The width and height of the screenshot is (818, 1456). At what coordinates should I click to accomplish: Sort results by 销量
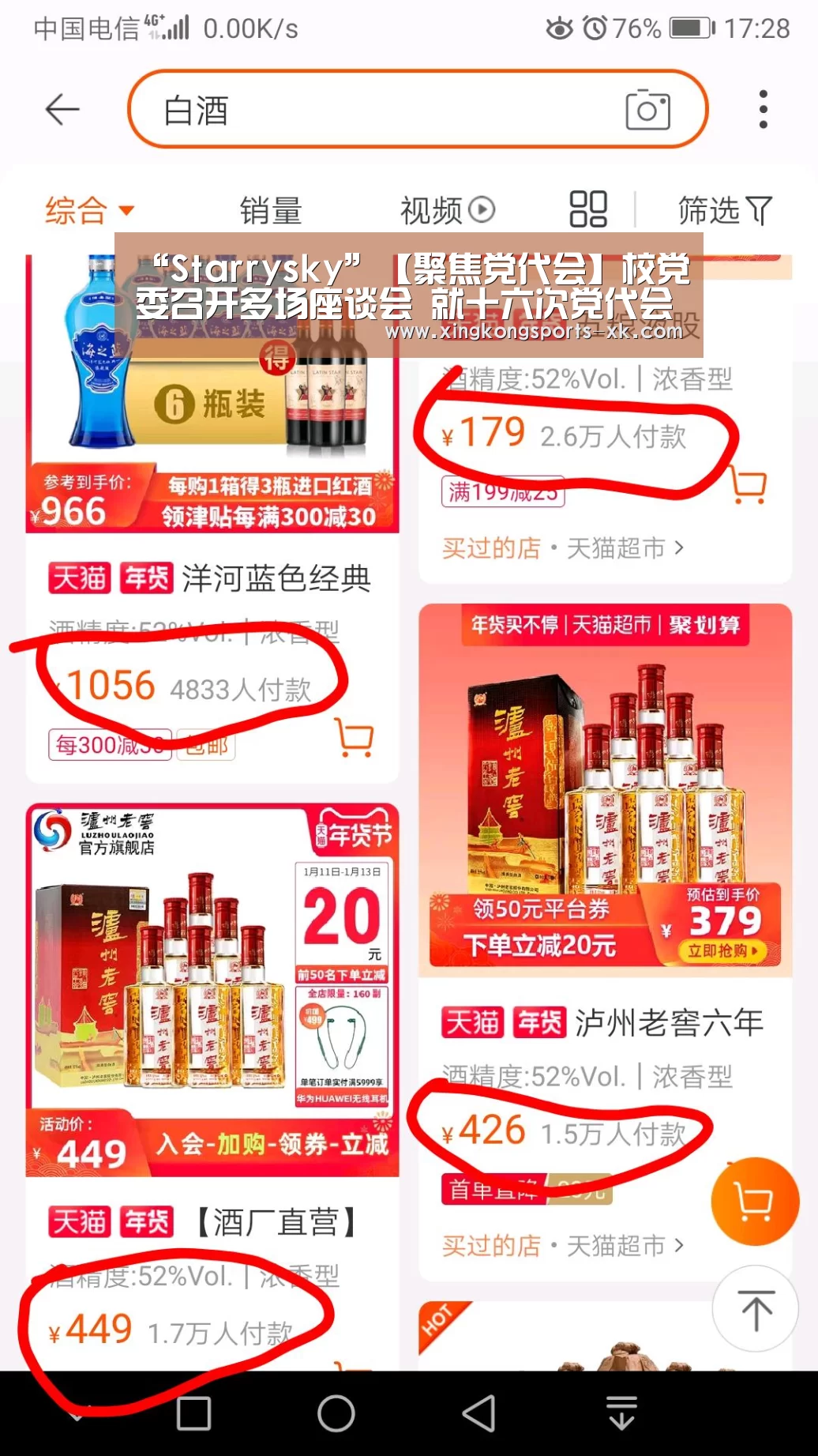tap(271, 210)
